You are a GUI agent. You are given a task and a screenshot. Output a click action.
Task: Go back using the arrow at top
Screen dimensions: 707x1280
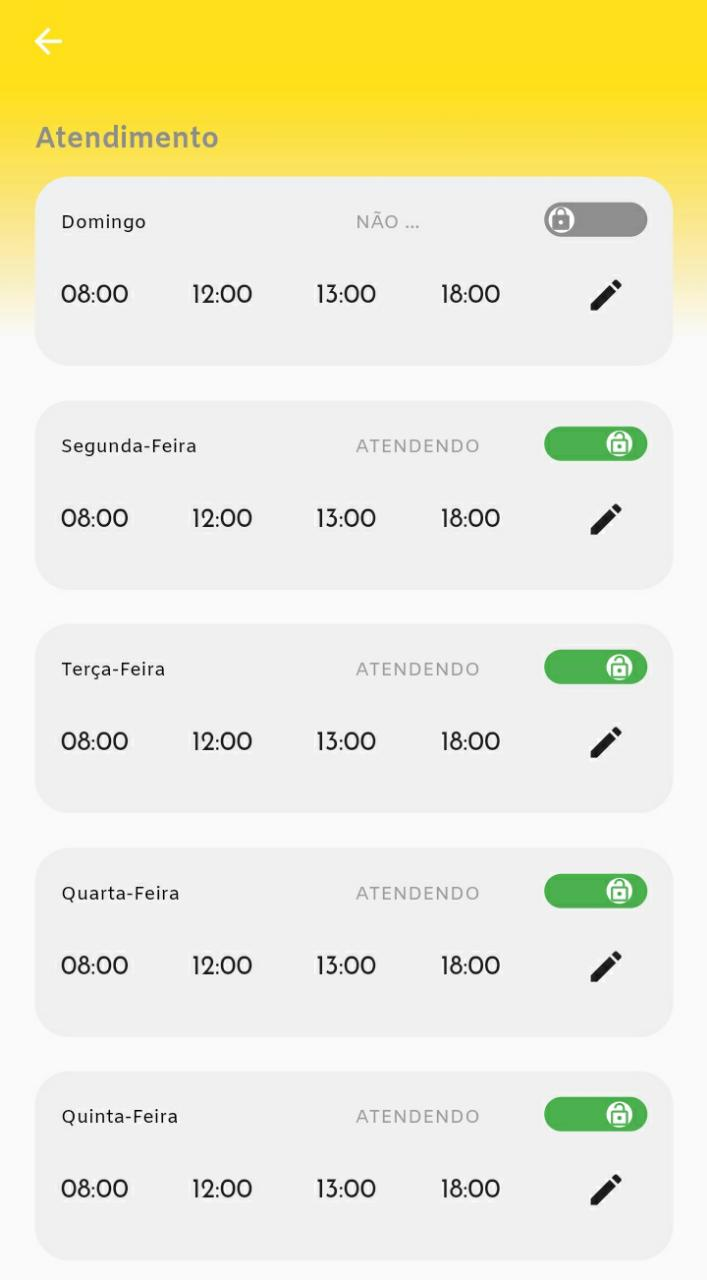[x=48, y=41]
